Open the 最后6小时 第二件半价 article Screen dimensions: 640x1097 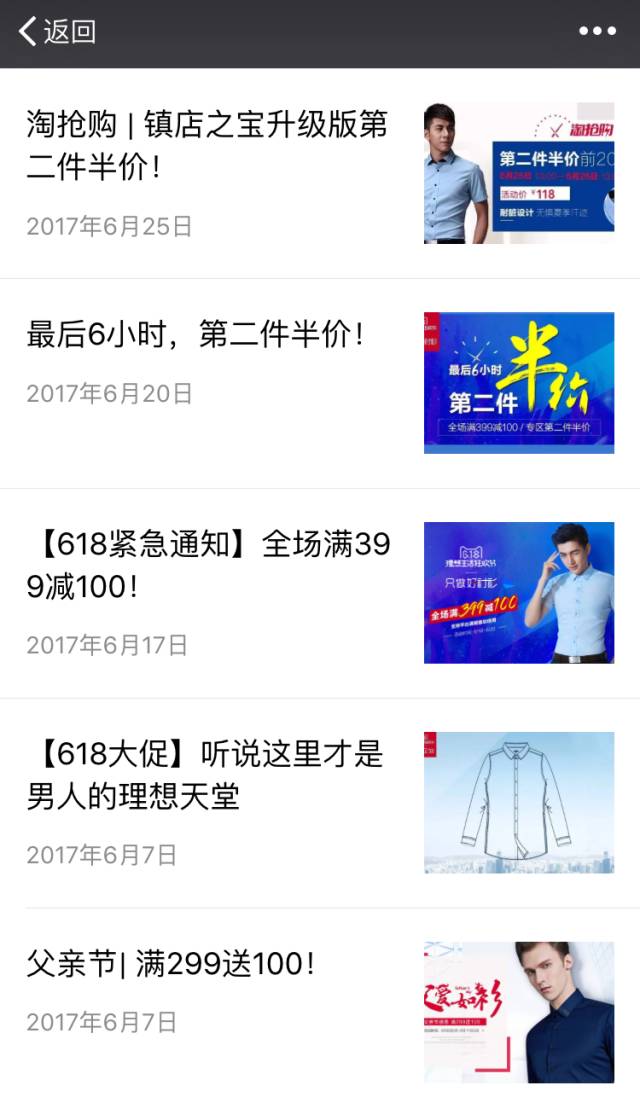coord(196,335)
